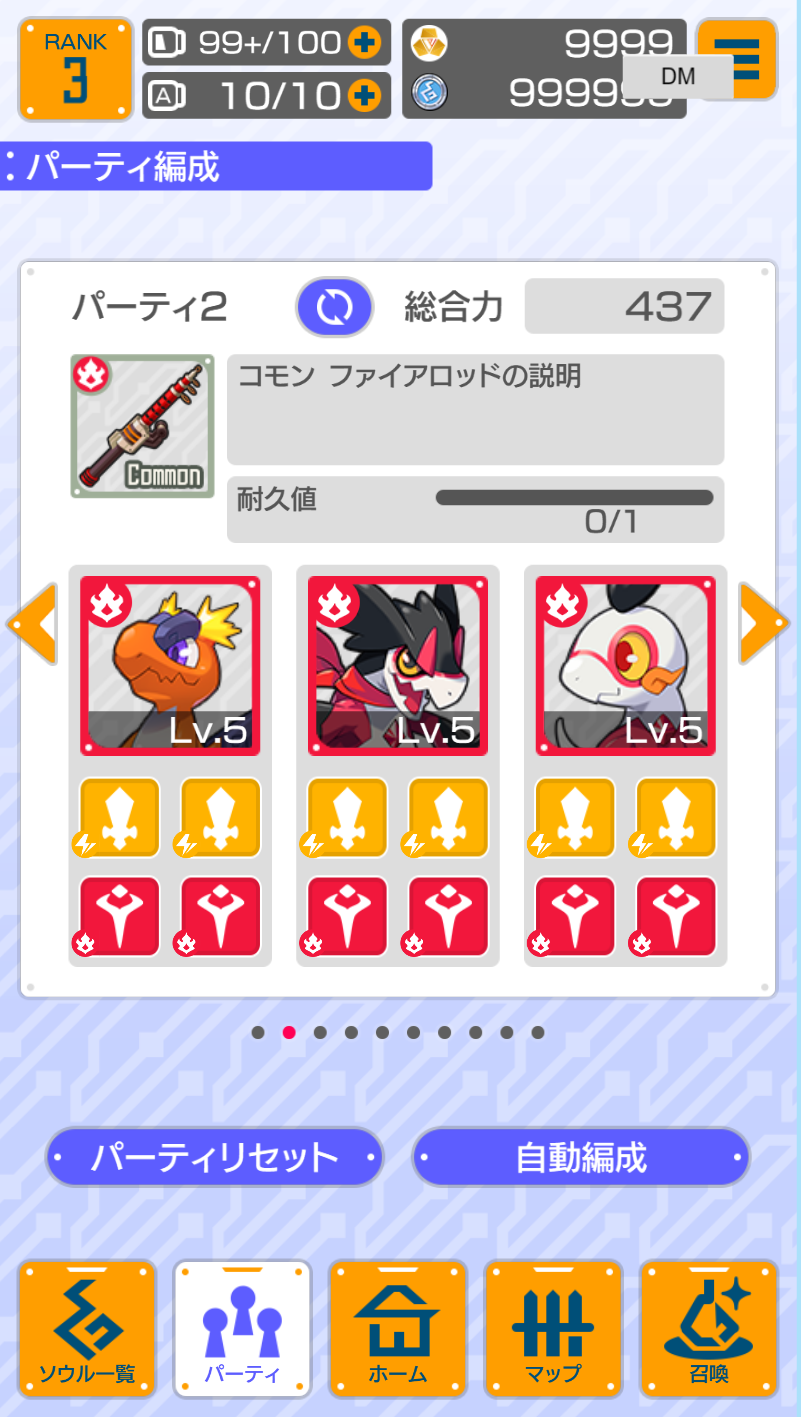The image size is (801, 1417).
Task: Tap the circular swap icon beside パーティ2
Action: tap(334, 307)
